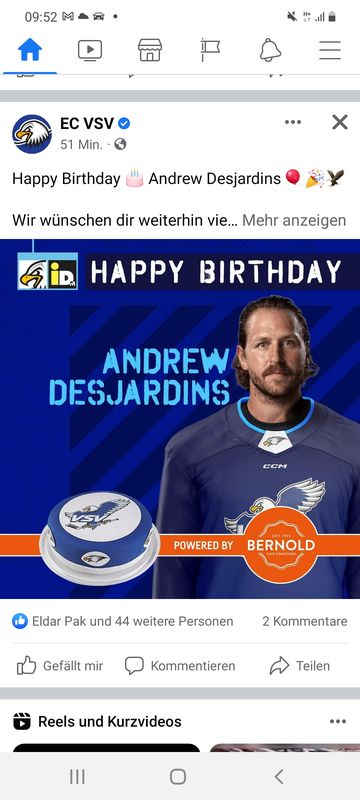Tap Kommentieren to comment

(x=180, y=666)
